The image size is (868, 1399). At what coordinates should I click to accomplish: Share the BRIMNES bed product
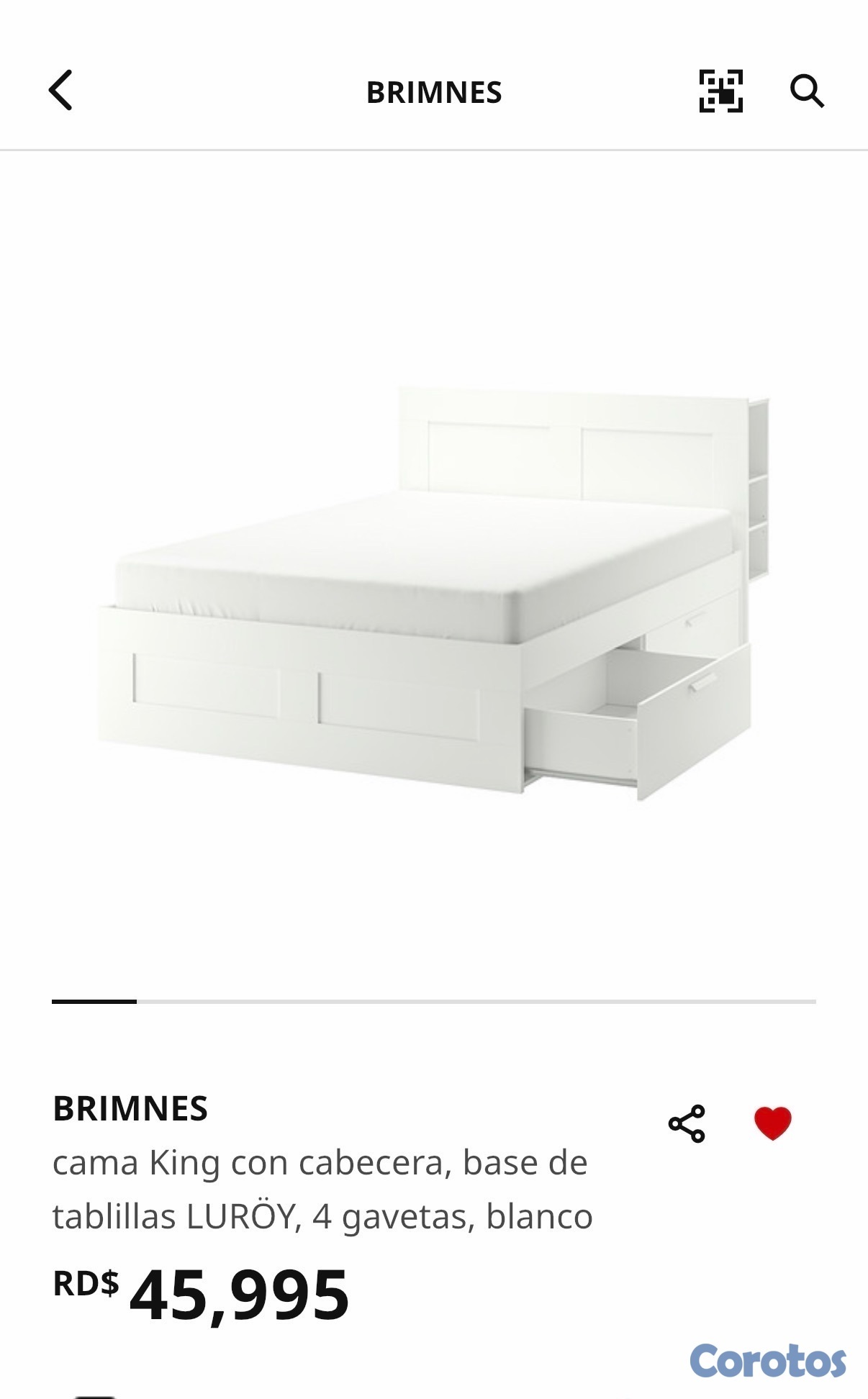(x=687, y=1123)
